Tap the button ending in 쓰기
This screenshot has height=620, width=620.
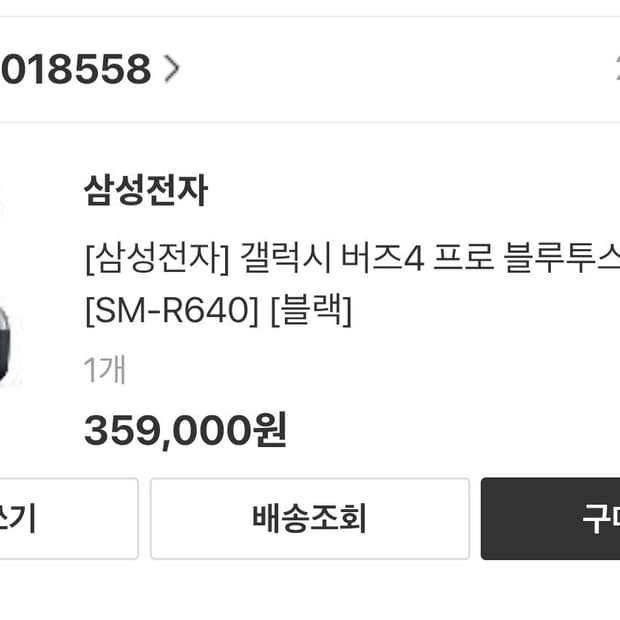pyautogui.click(x=69, y=518)
